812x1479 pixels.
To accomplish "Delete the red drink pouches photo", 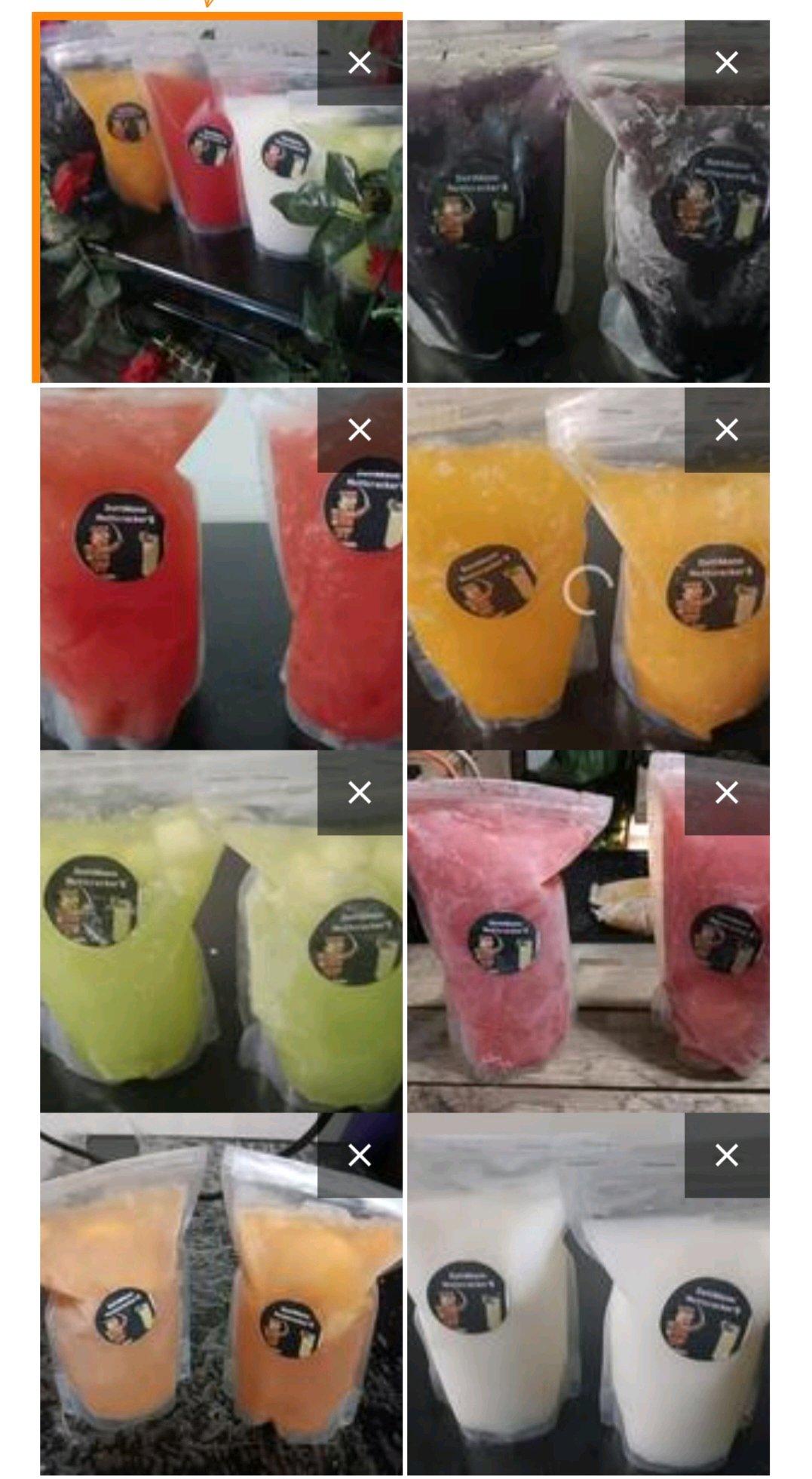I will [360, 430].
